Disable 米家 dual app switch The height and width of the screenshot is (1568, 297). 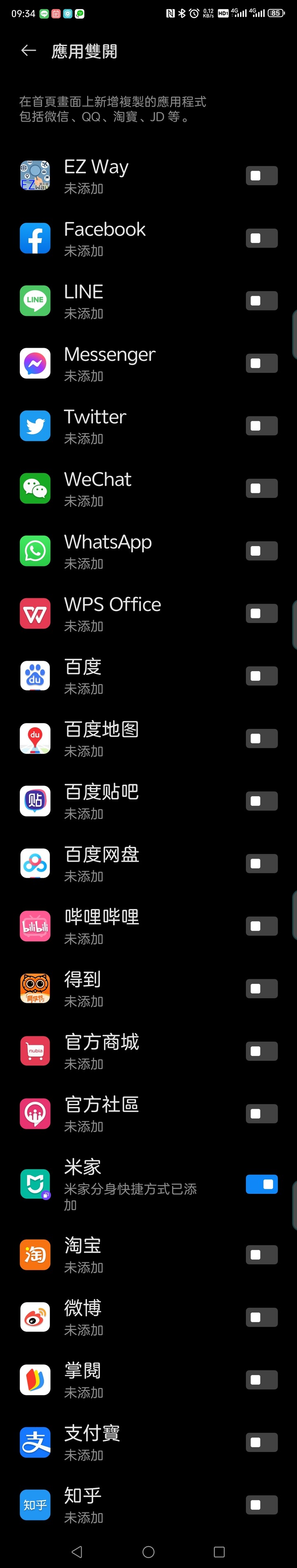tap(262, 1184)
